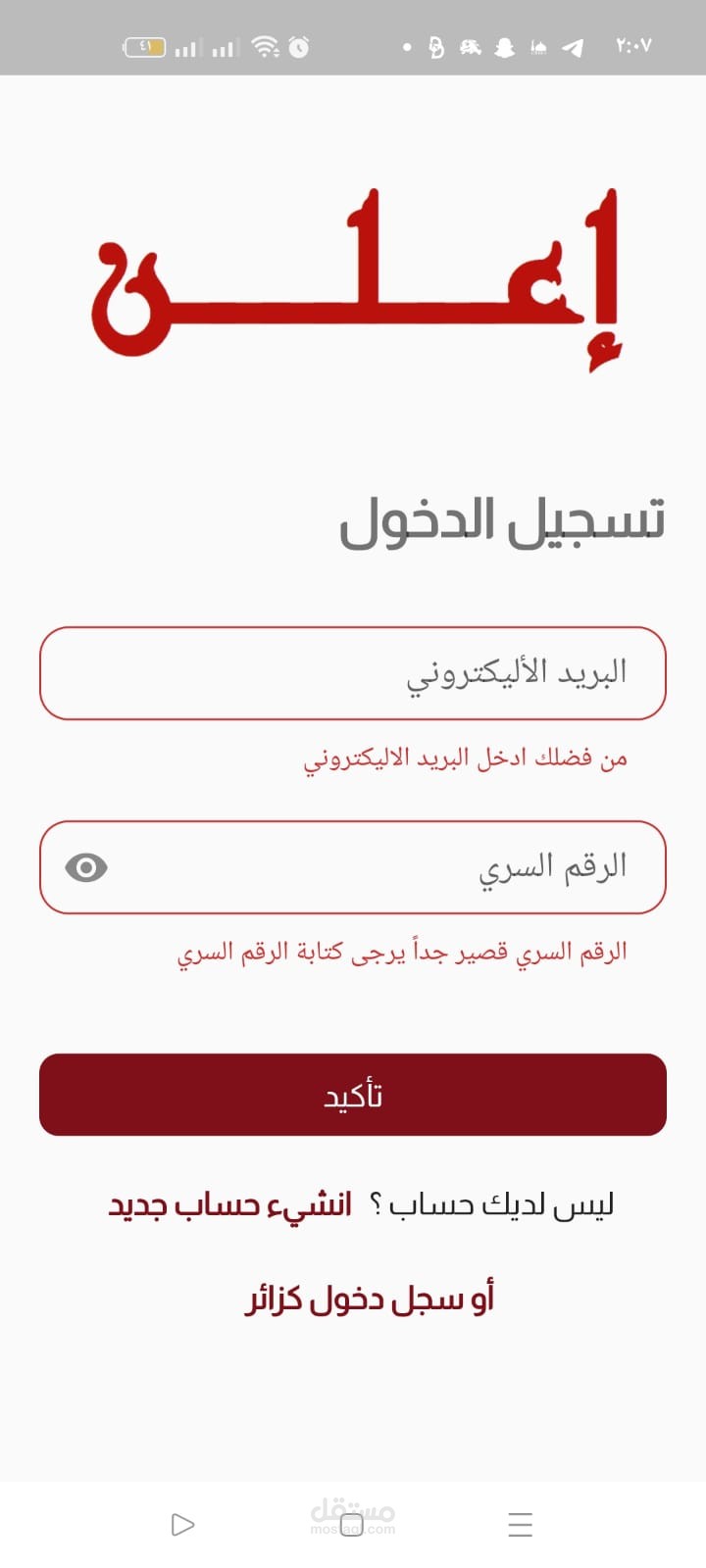This screenshot has height=1568, width=706.
Task: Click the الرقم السري password field
Action: click(x=392, y=866)
